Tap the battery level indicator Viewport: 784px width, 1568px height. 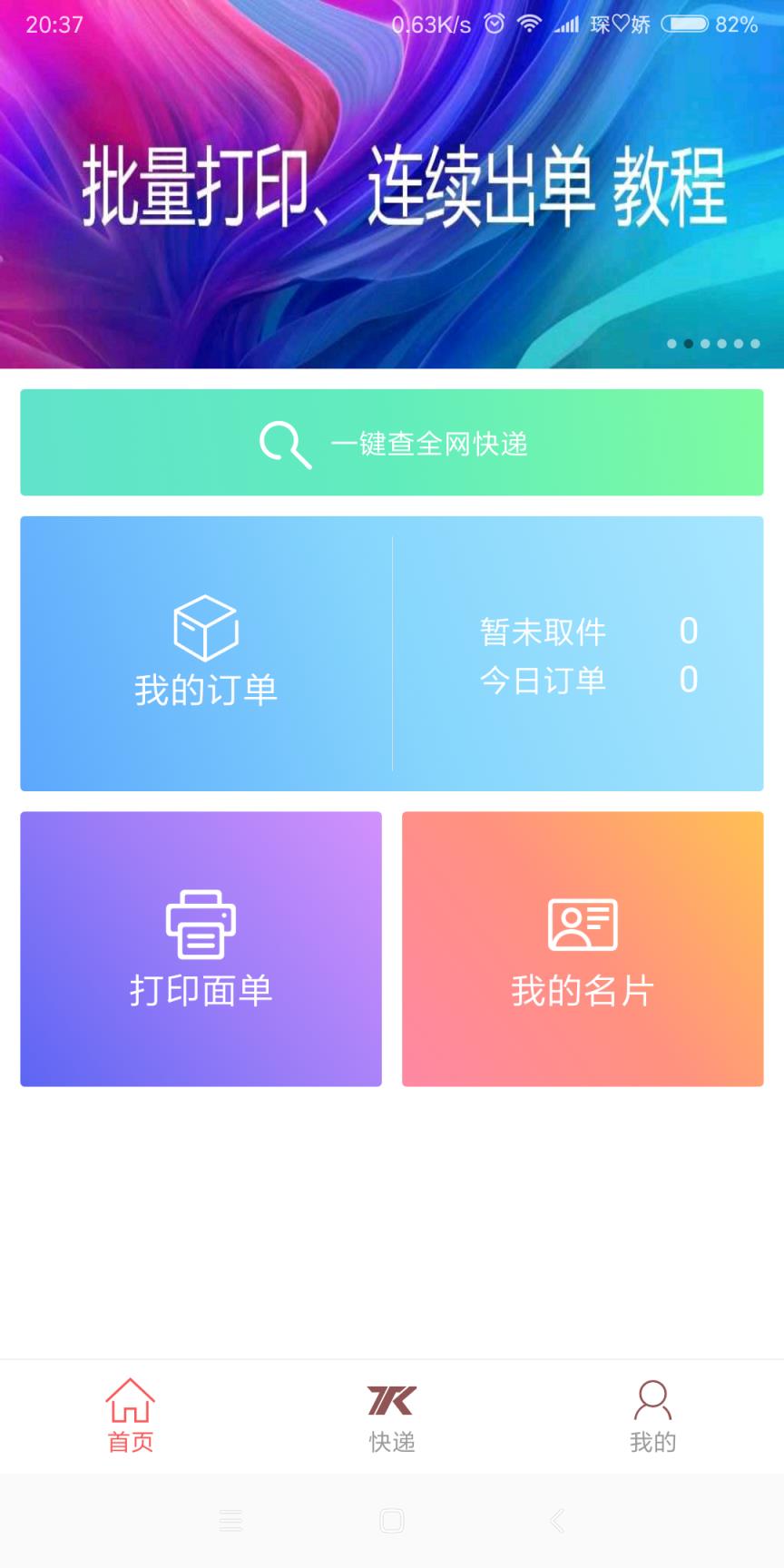pyautogui.click(x=687, y=24)
